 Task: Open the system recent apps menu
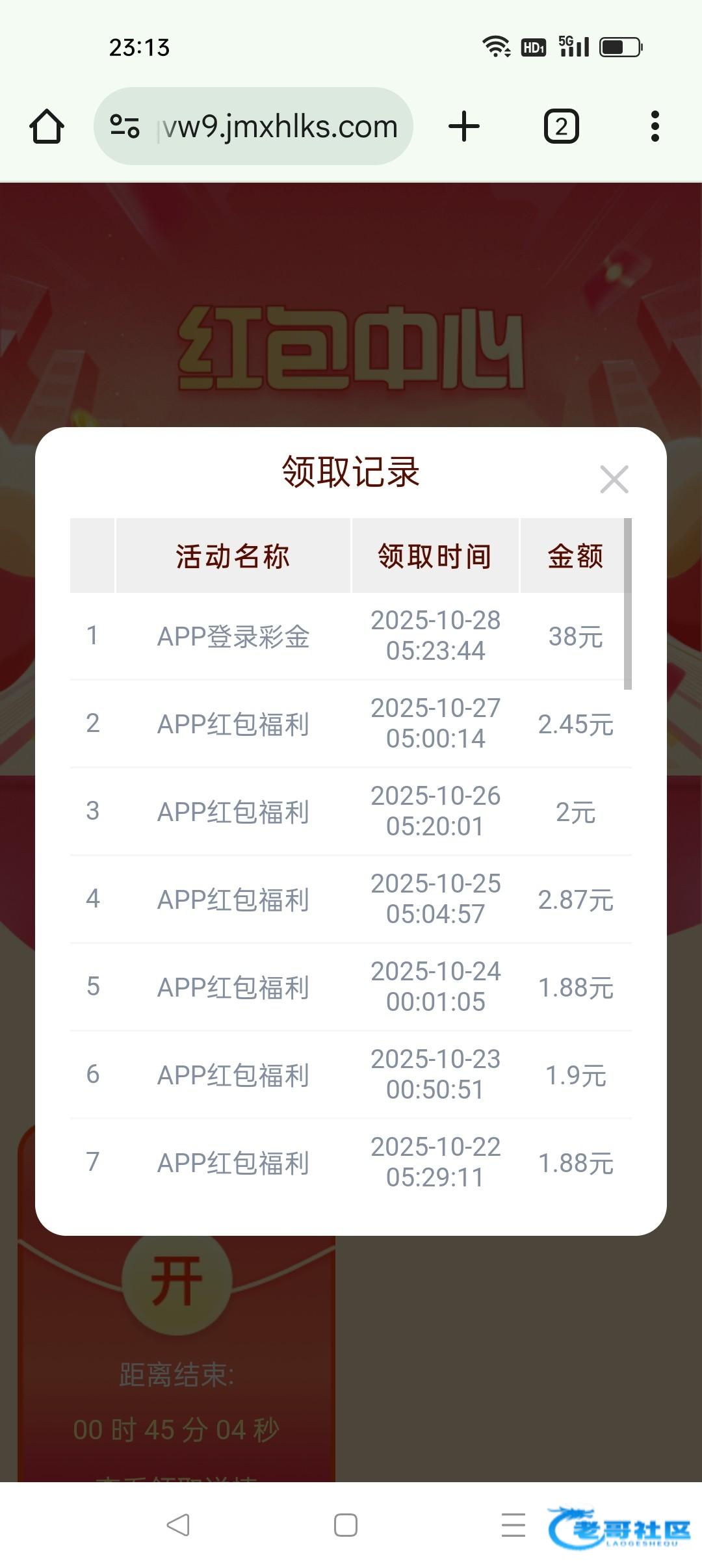pyautogui.click(x=513, y=1524)
